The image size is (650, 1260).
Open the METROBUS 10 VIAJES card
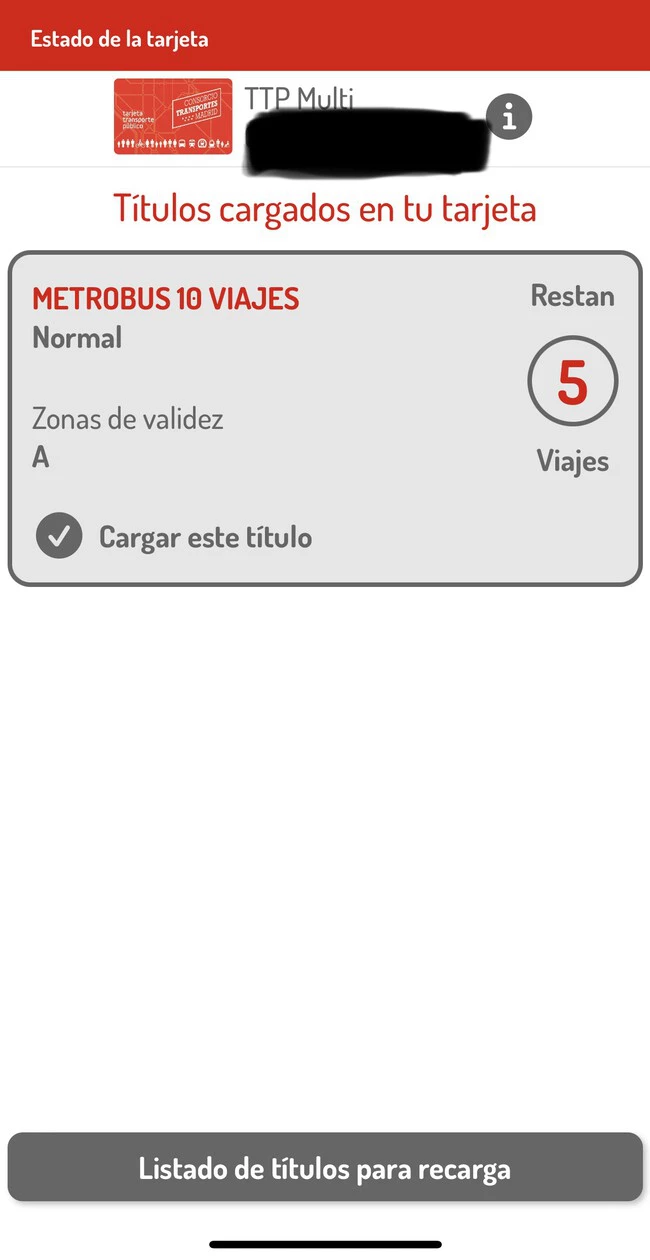(325, 418)
